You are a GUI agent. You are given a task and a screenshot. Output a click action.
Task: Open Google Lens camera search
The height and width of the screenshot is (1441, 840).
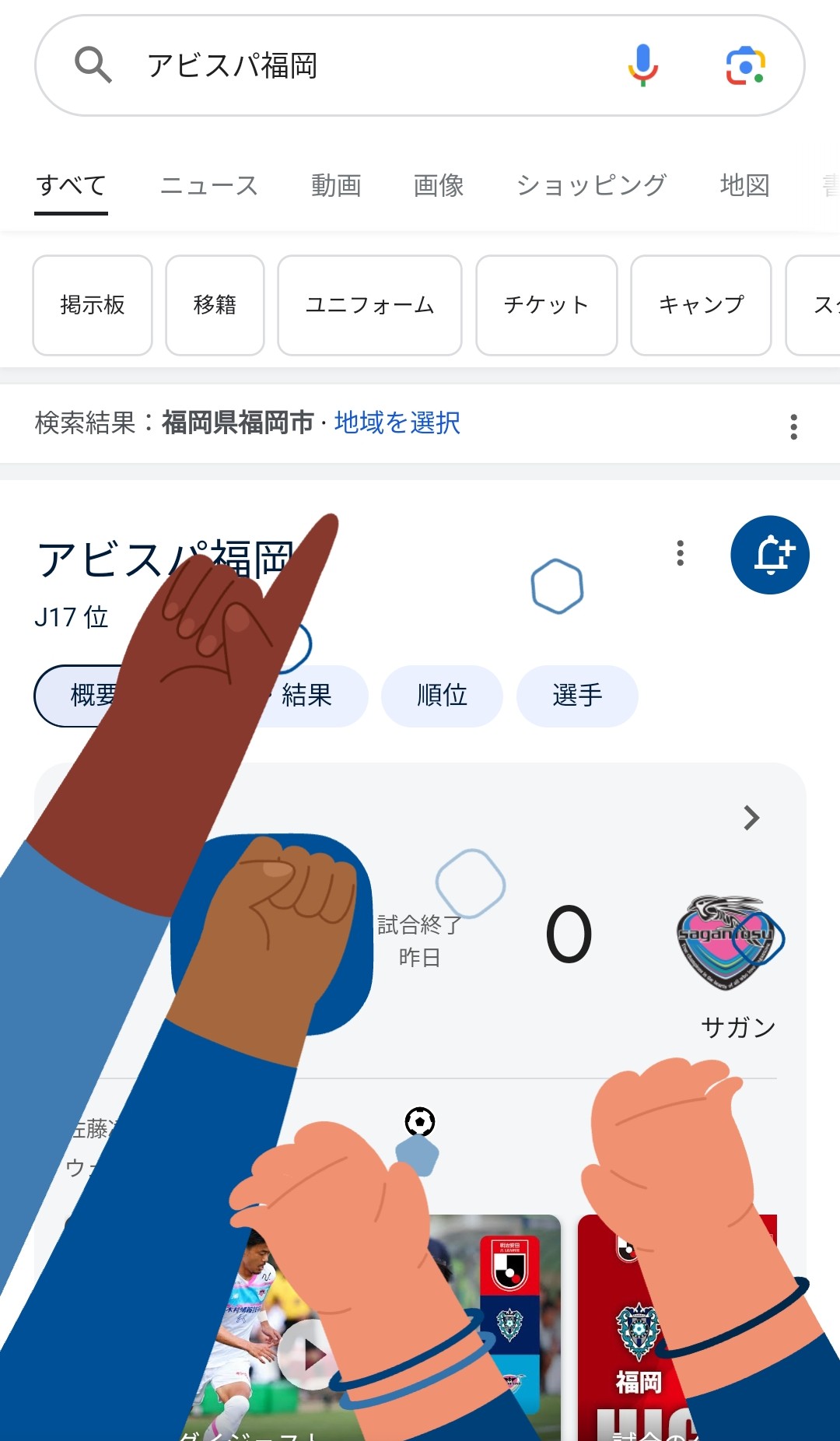(x=746, y=65)
